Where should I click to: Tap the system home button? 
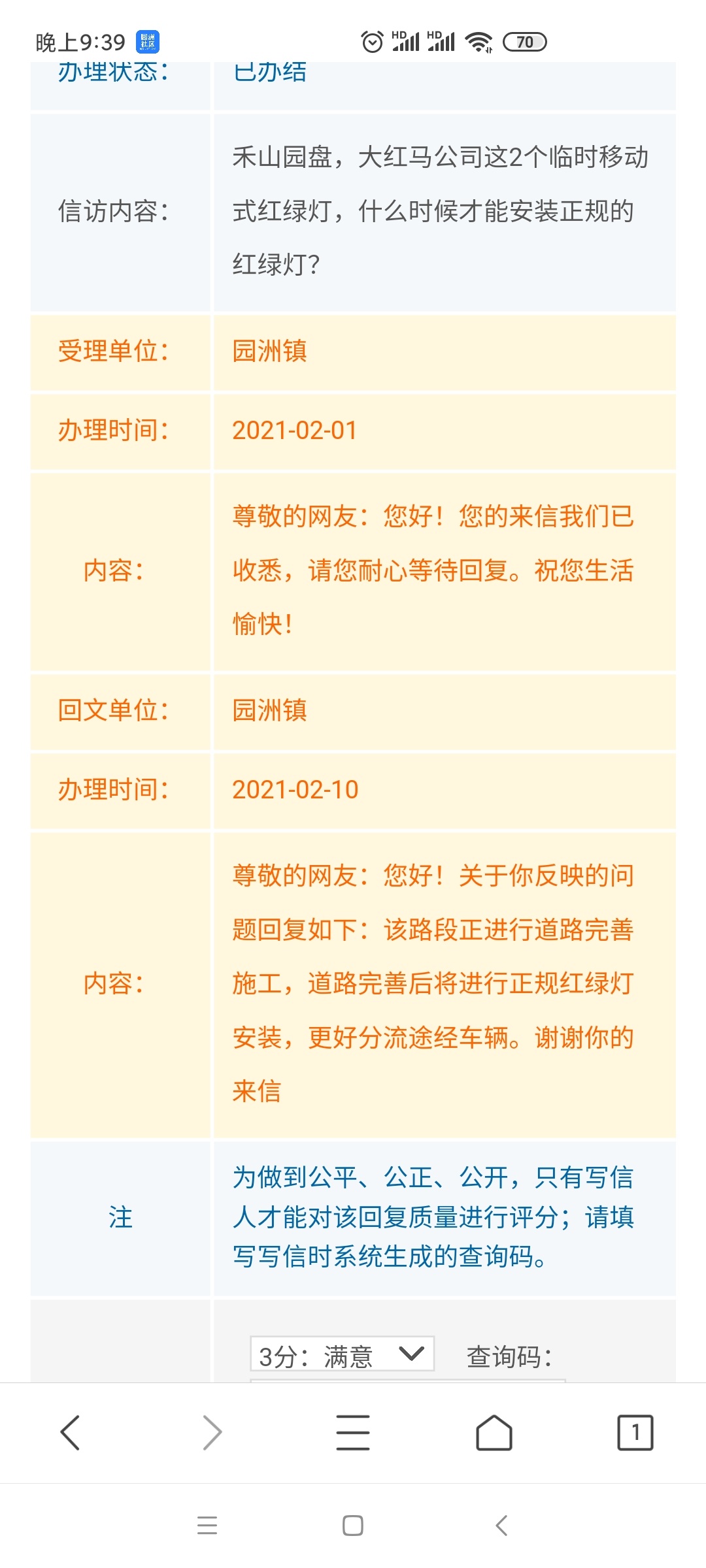(x=353, y=1525)
